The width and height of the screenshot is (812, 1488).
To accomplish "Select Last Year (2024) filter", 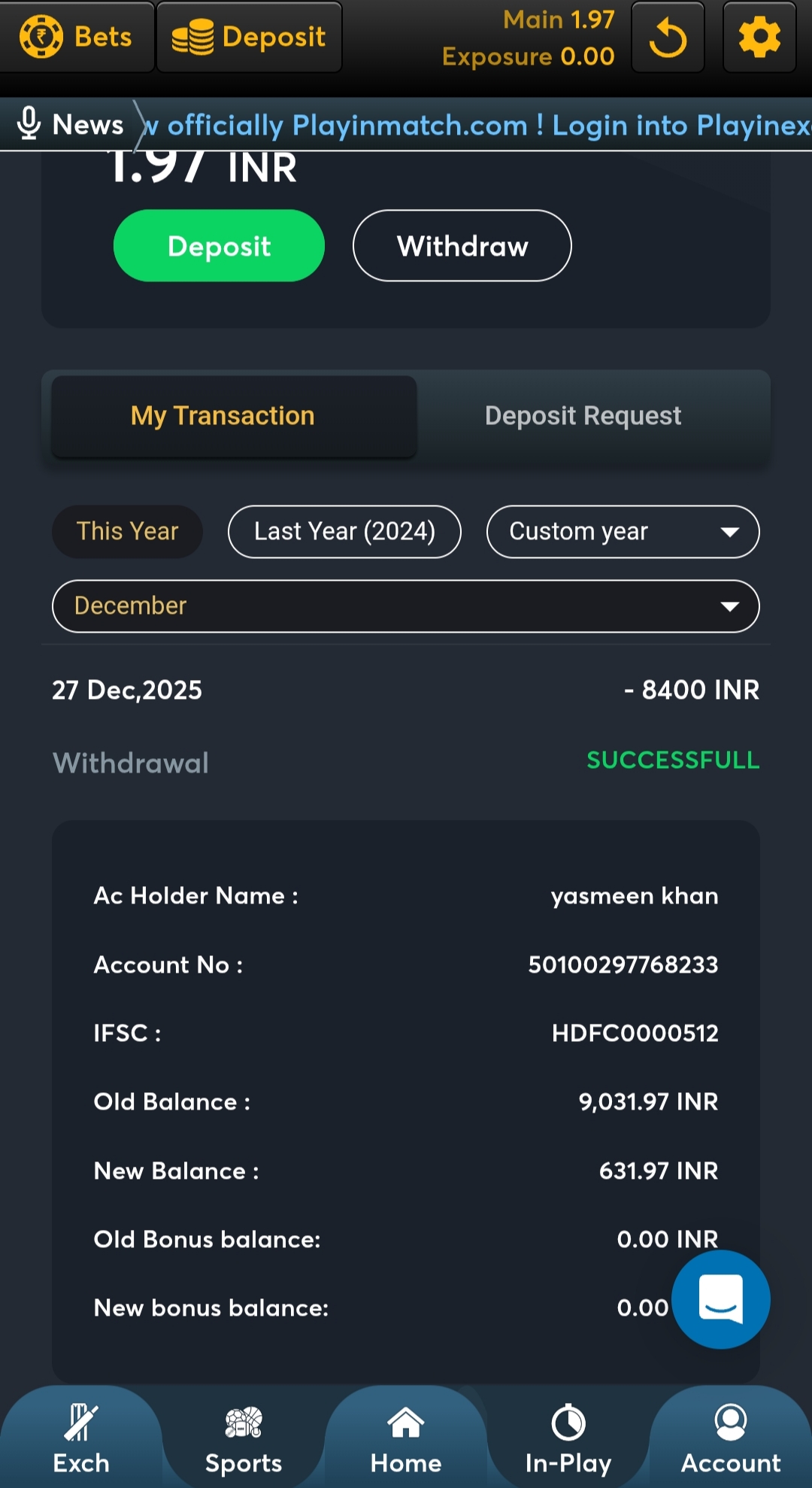I will (344, 532).
